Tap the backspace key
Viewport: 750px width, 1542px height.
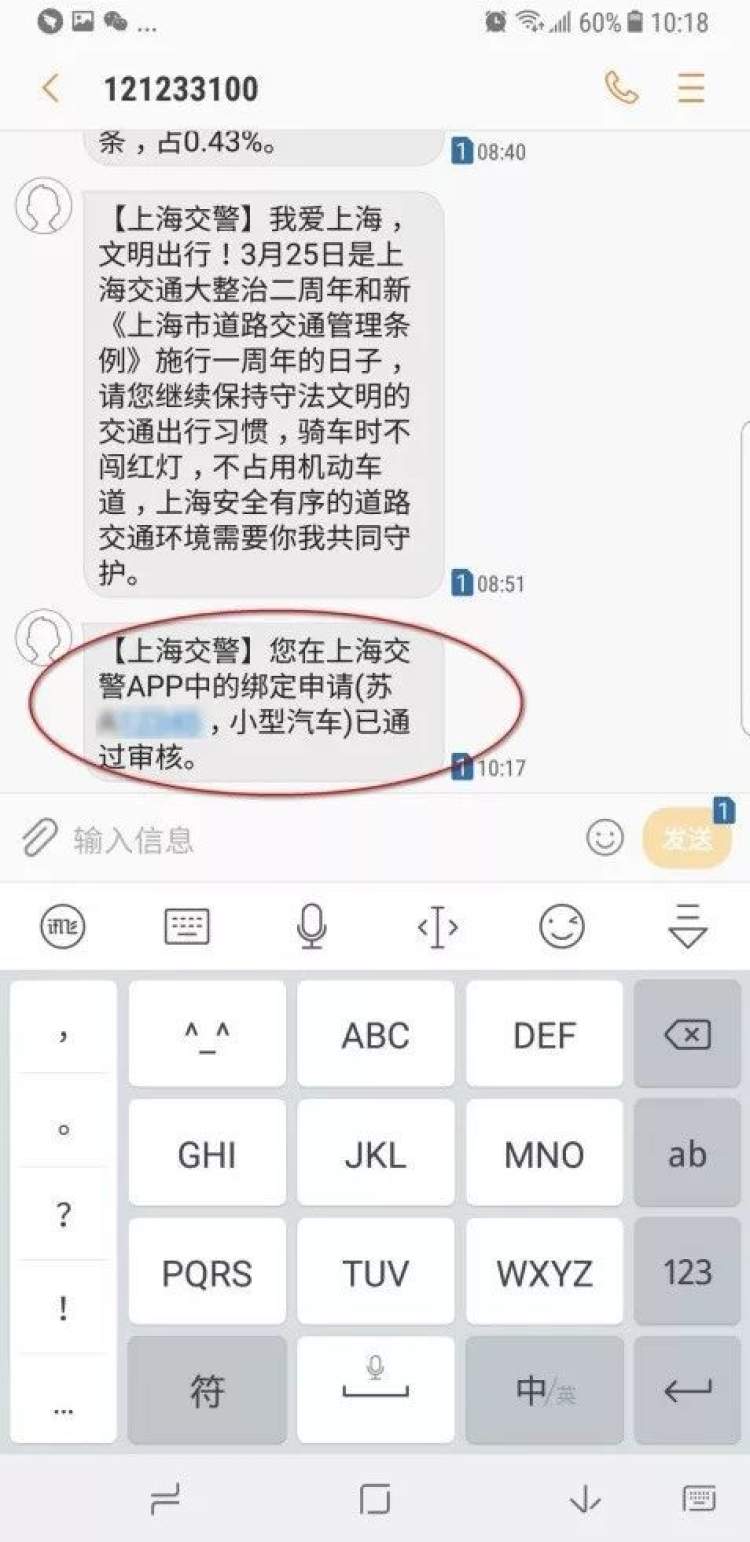pyautogui.click(x=687, y=1035)
